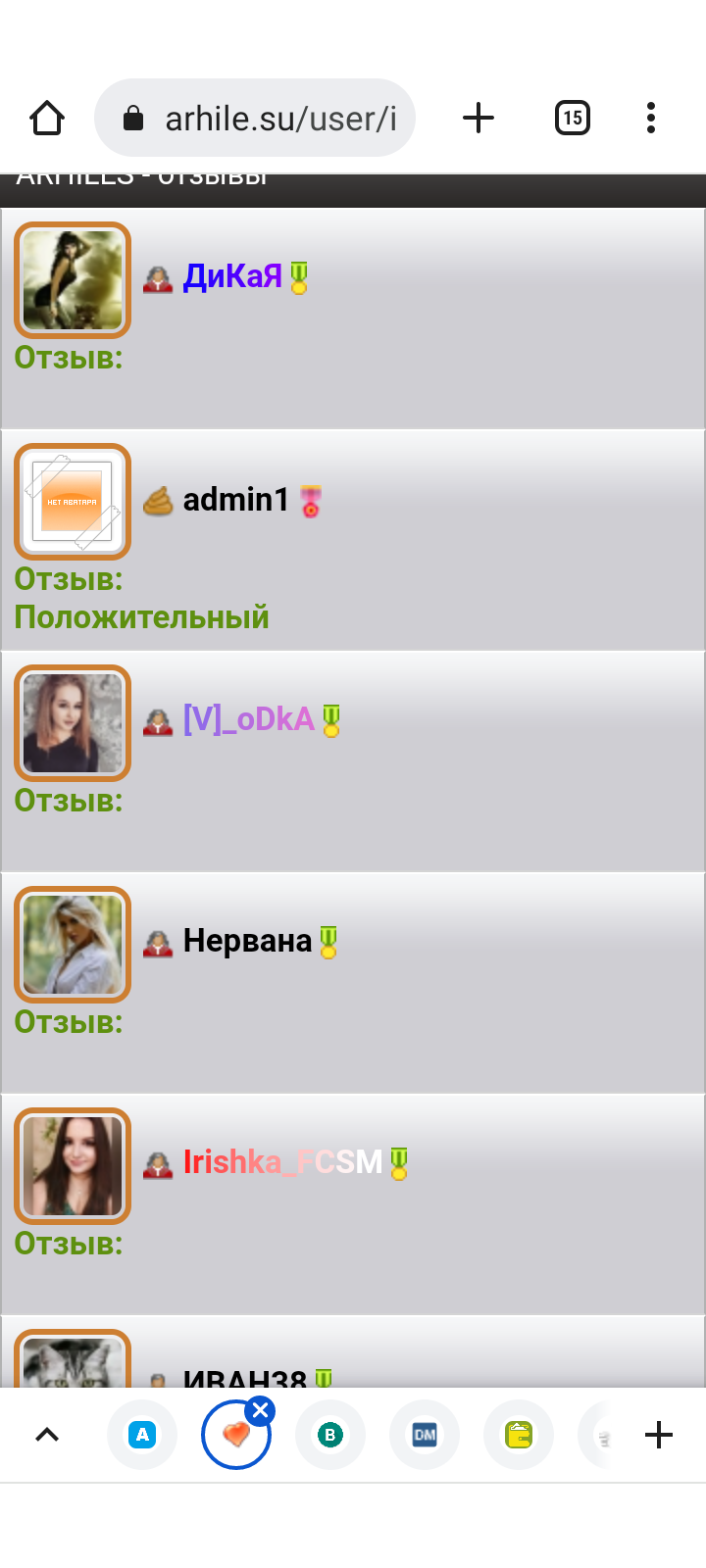
Task: Expand the tab strip with the up chevron
Action: coord(47,1435)
